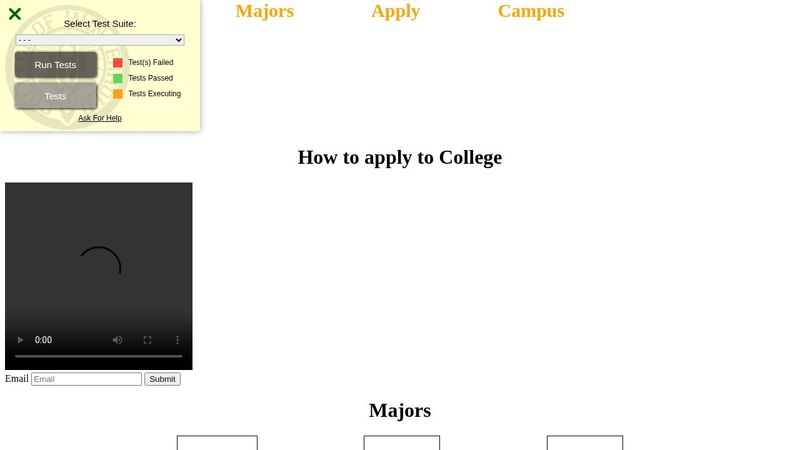Submit the email form

(162, 379)
